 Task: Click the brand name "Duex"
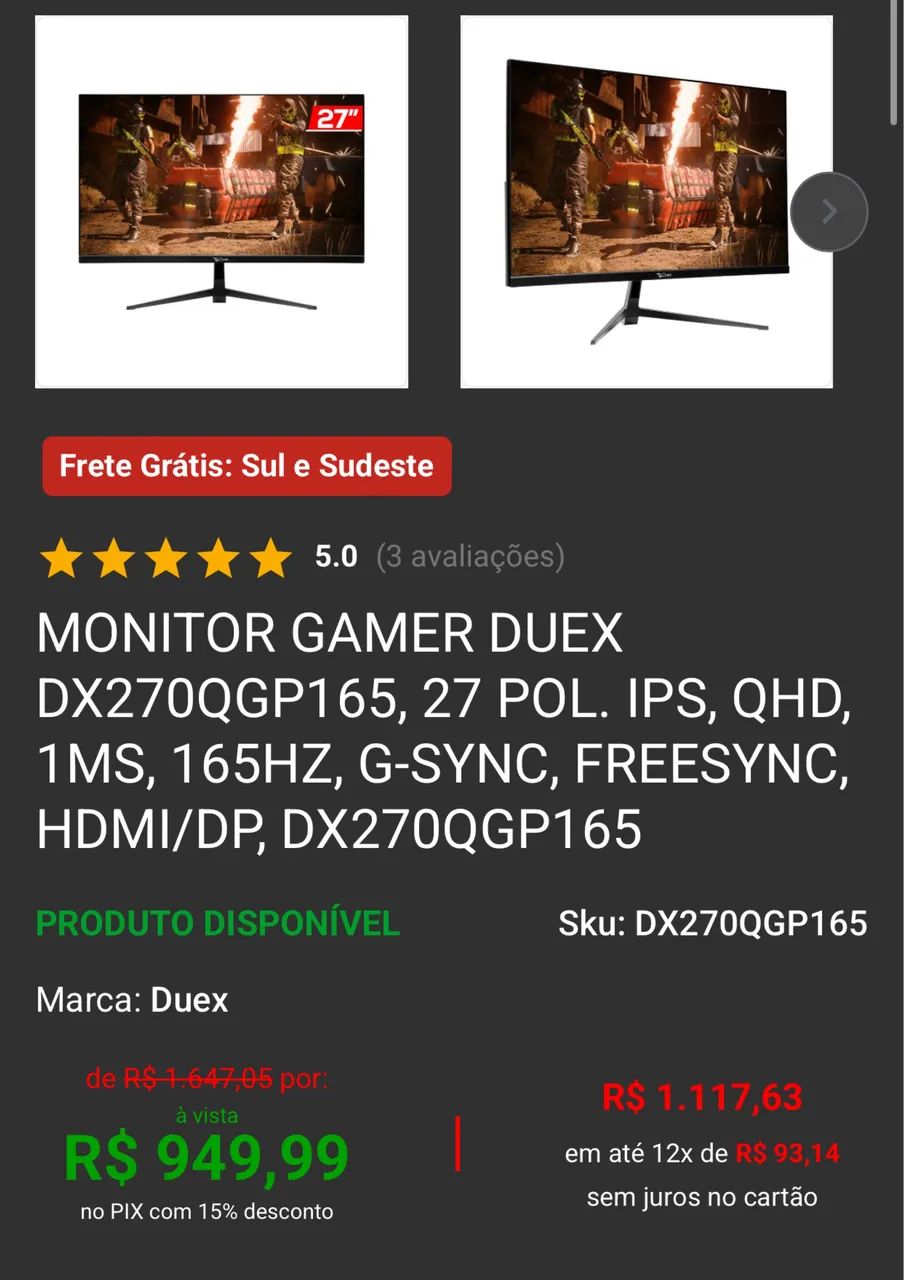click(188, 1000)
